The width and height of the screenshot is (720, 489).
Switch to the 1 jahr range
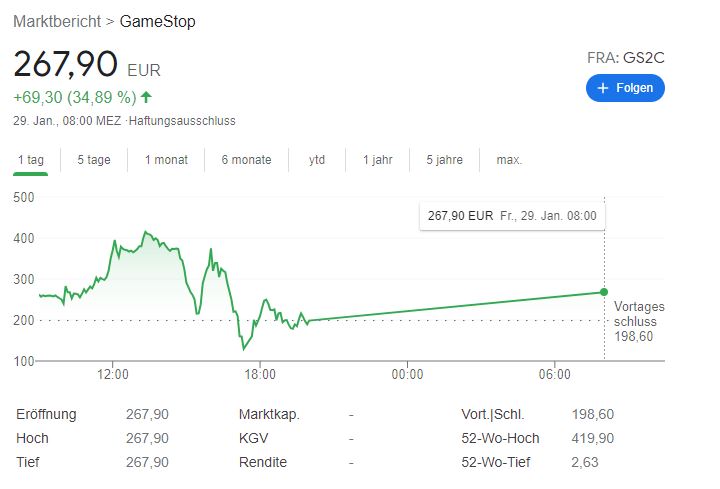pyautogui.click(x=377, y=160)
